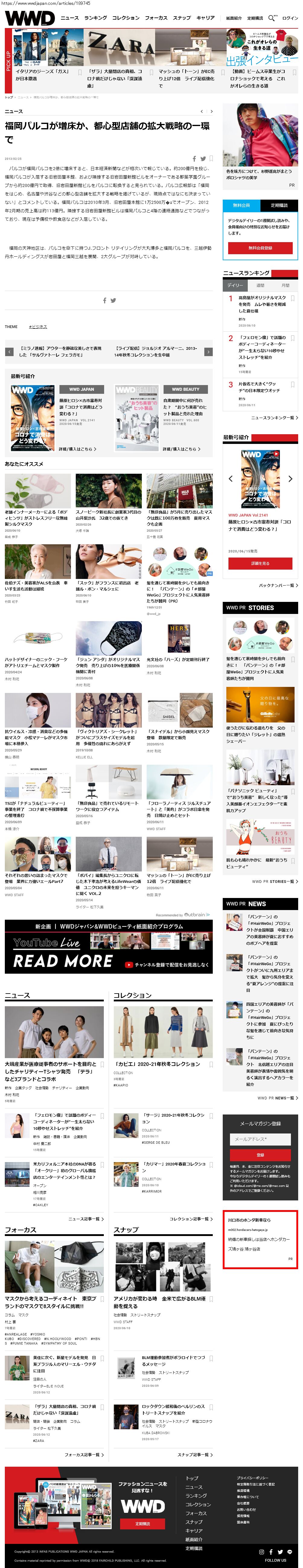Tap the ログイン link
Image resolution: width=303 pixels, height=1568 pixels.
290,18
